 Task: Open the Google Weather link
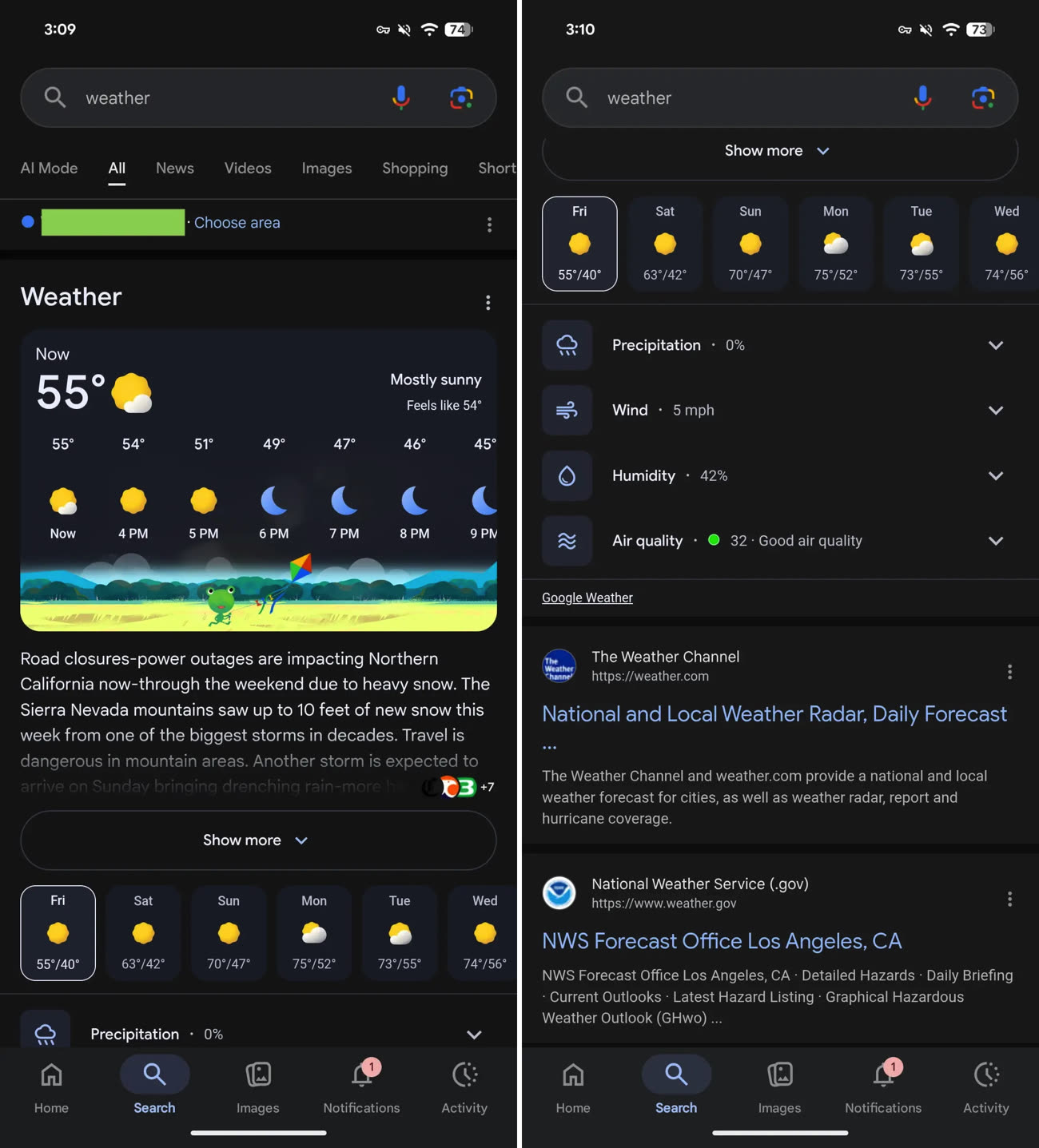[587, 598]
